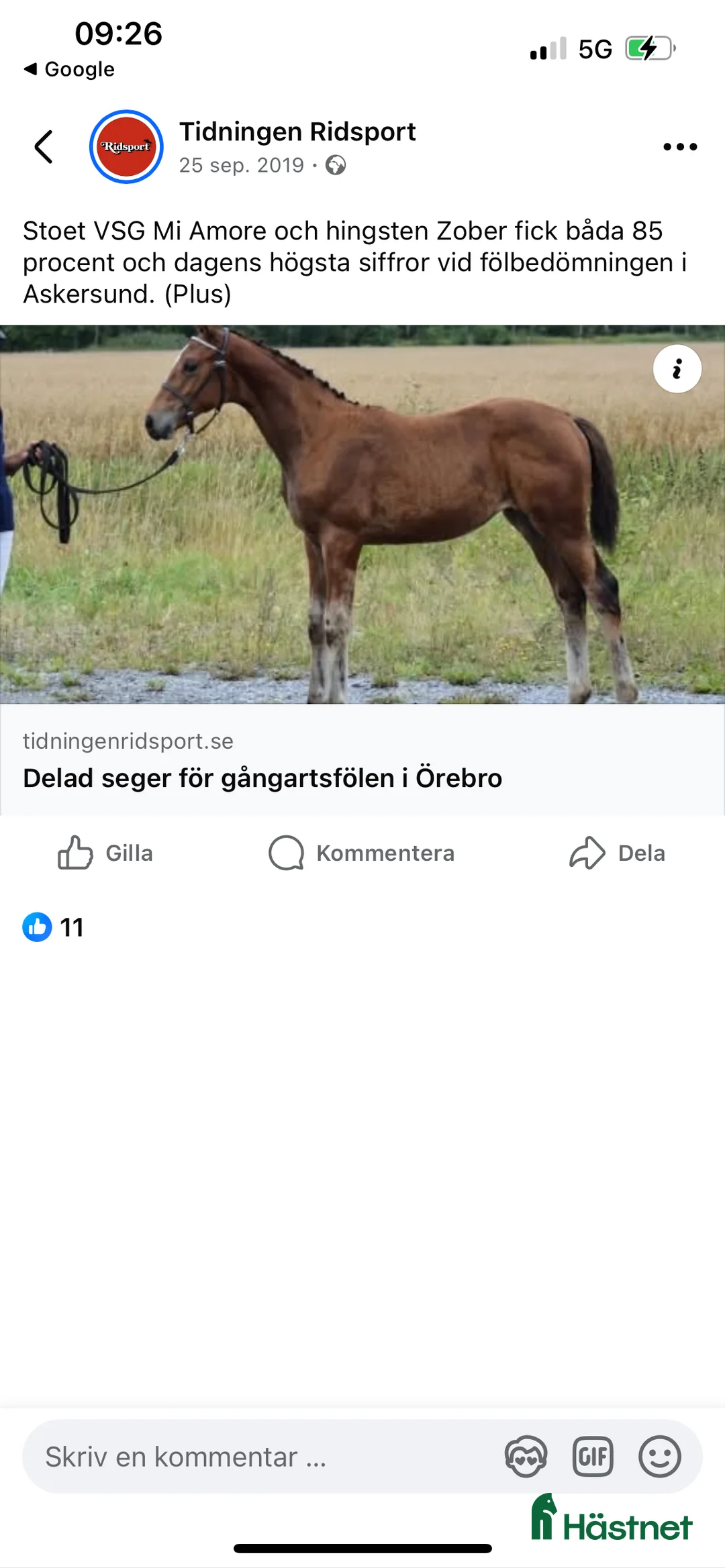Tap the Dela share arrow icon
Viewport: 725px width, 1568px height.
pyautogui.click(x=587, y=853)
